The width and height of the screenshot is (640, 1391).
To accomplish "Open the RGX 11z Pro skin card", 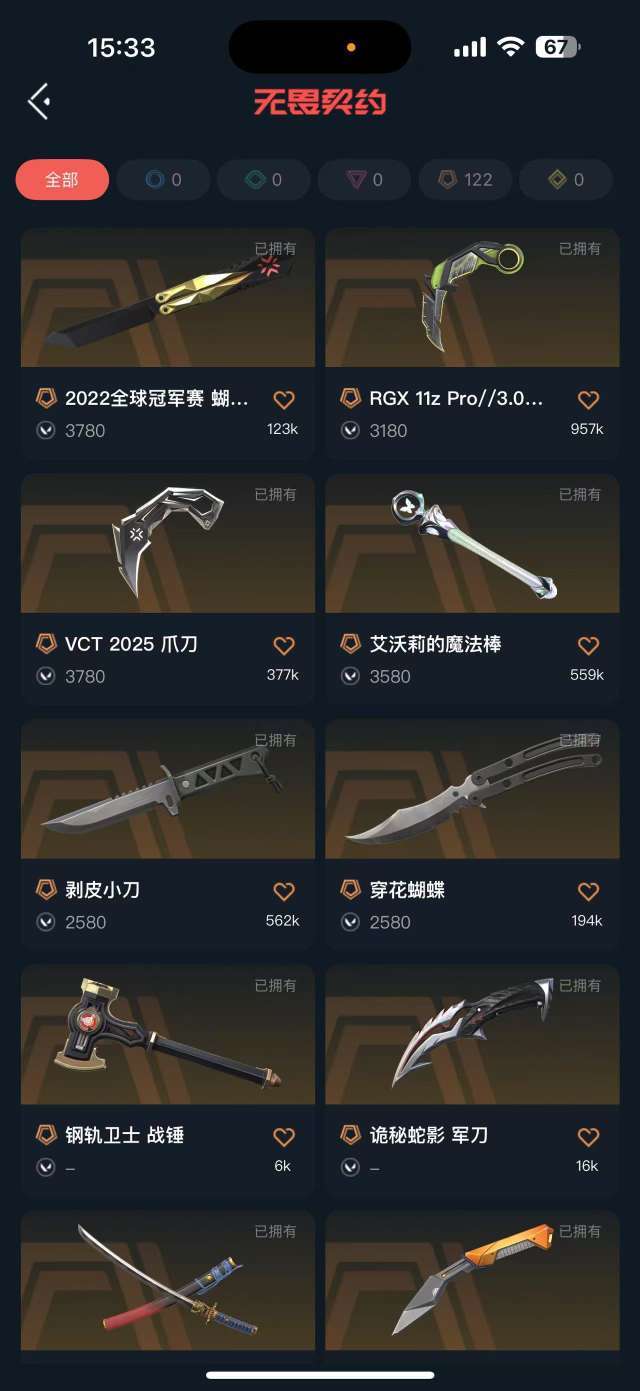I will point(472,343).
